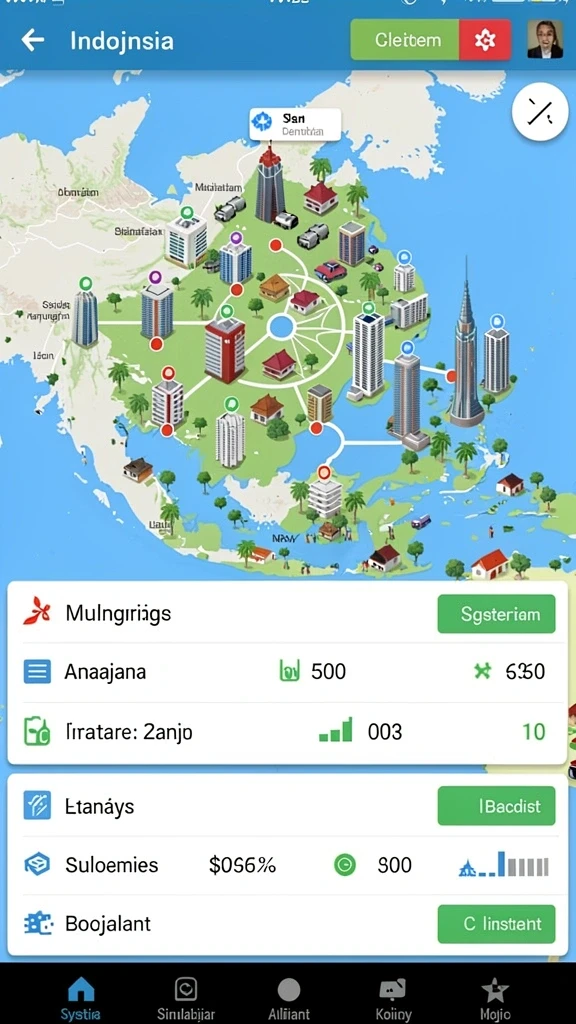
Task: Switch to the Koiiny tab
Action: pyautogui.click(x=393, y=999)
